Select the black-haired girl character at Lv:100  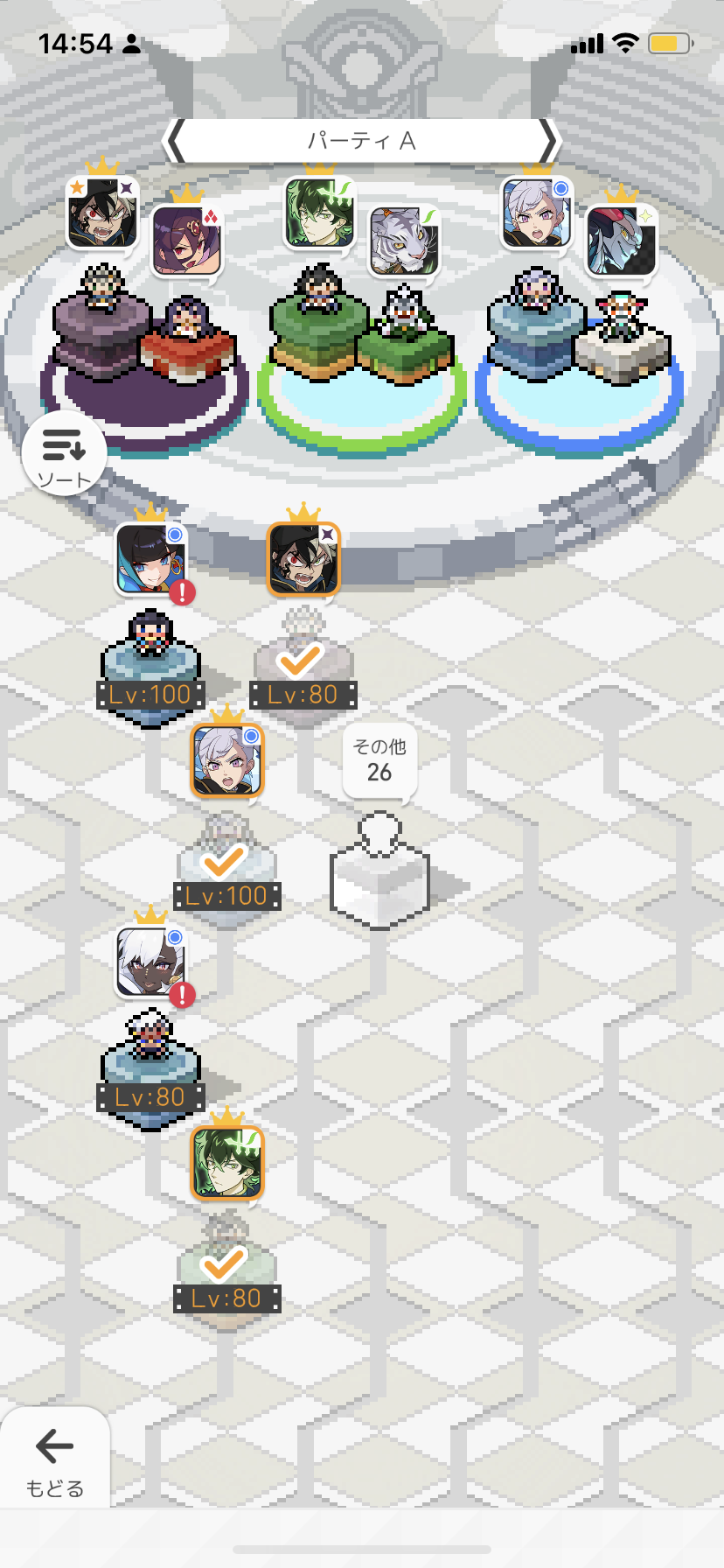[x=150, y=560]
